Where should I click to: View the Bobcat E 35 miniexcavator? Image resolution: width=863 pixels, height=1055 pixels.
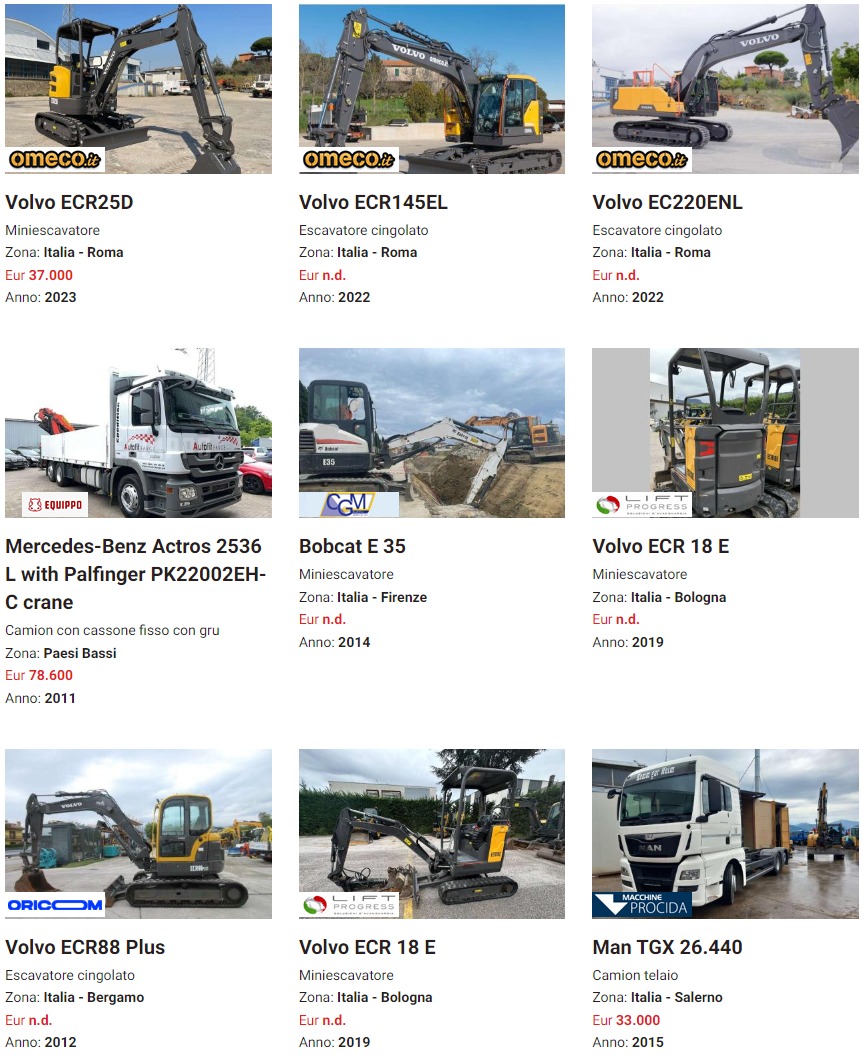coord(352,547)
